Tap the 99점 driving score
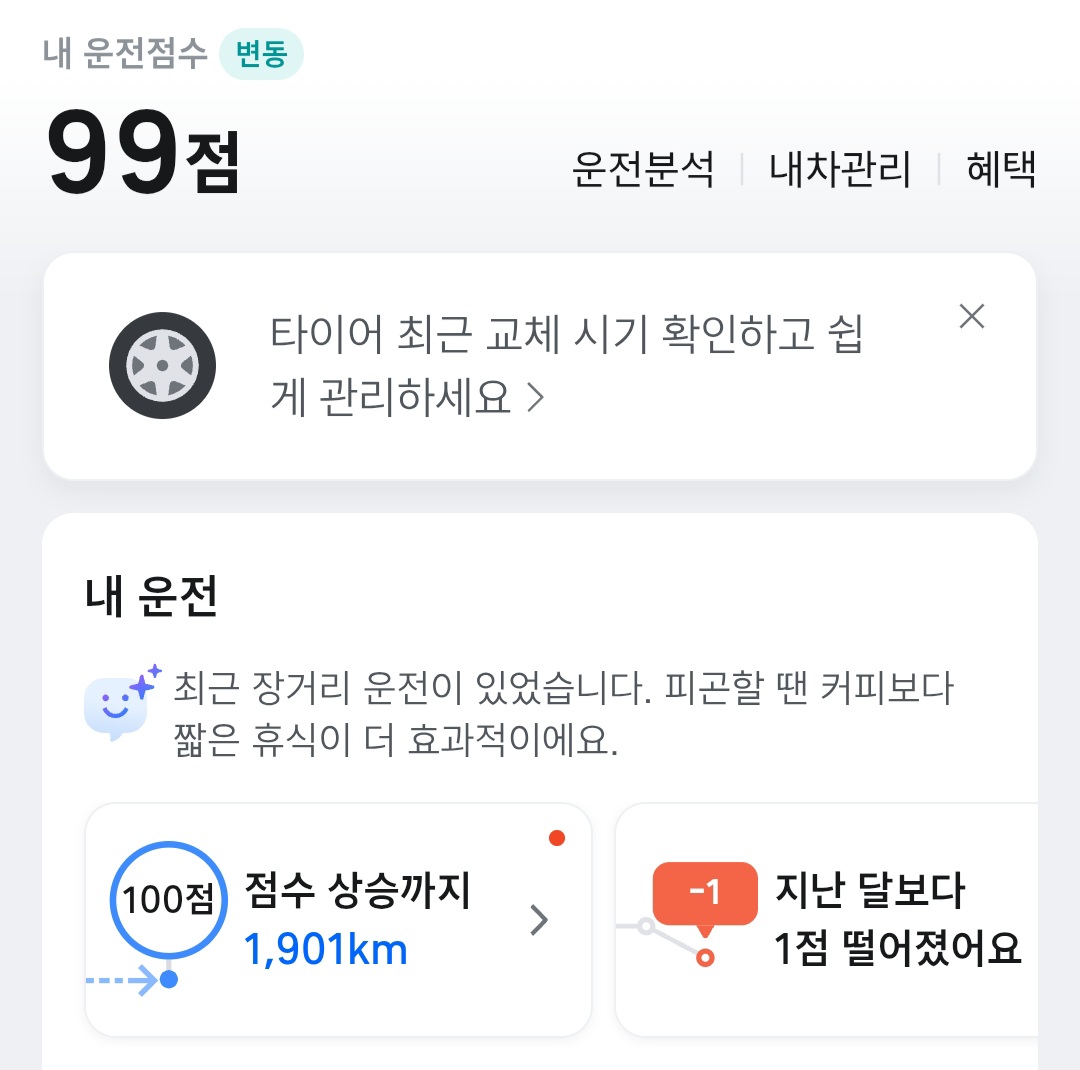The height and width of the screenshot is (1070, 1080). tap(143, 153)
